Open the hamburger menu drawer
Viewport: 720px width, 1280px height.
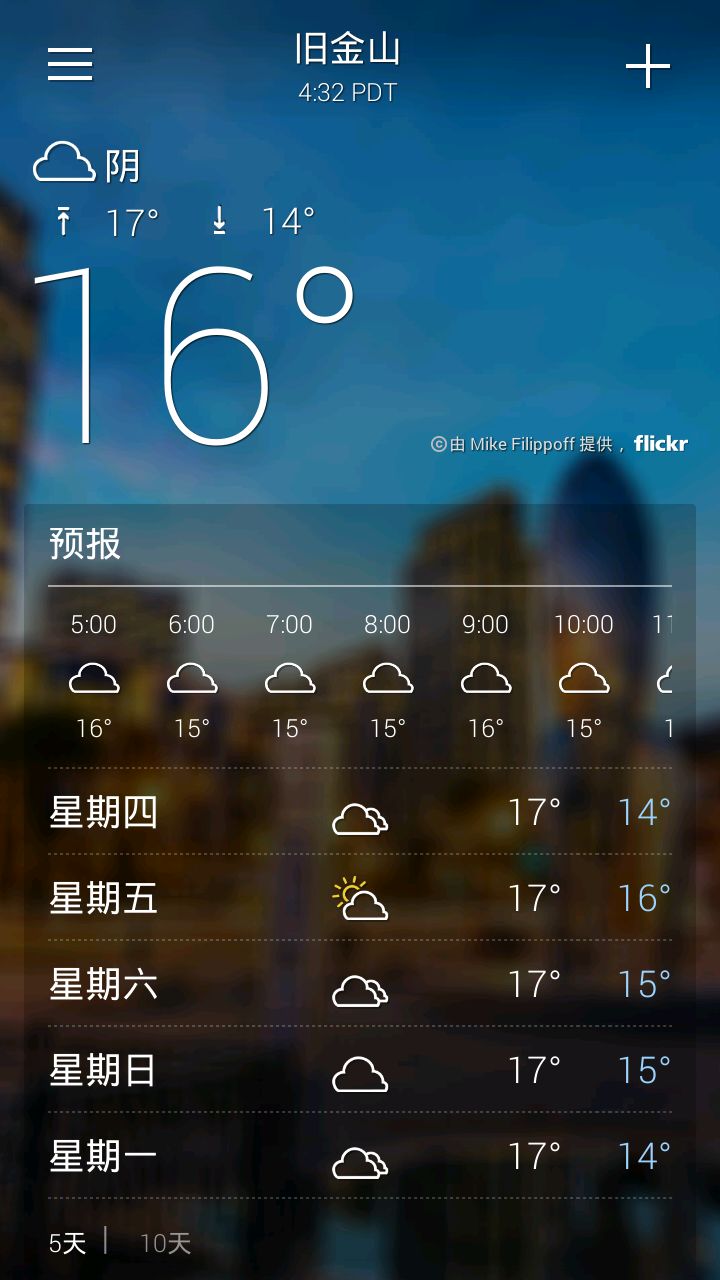pyautogui.click(x=70, y=64)
